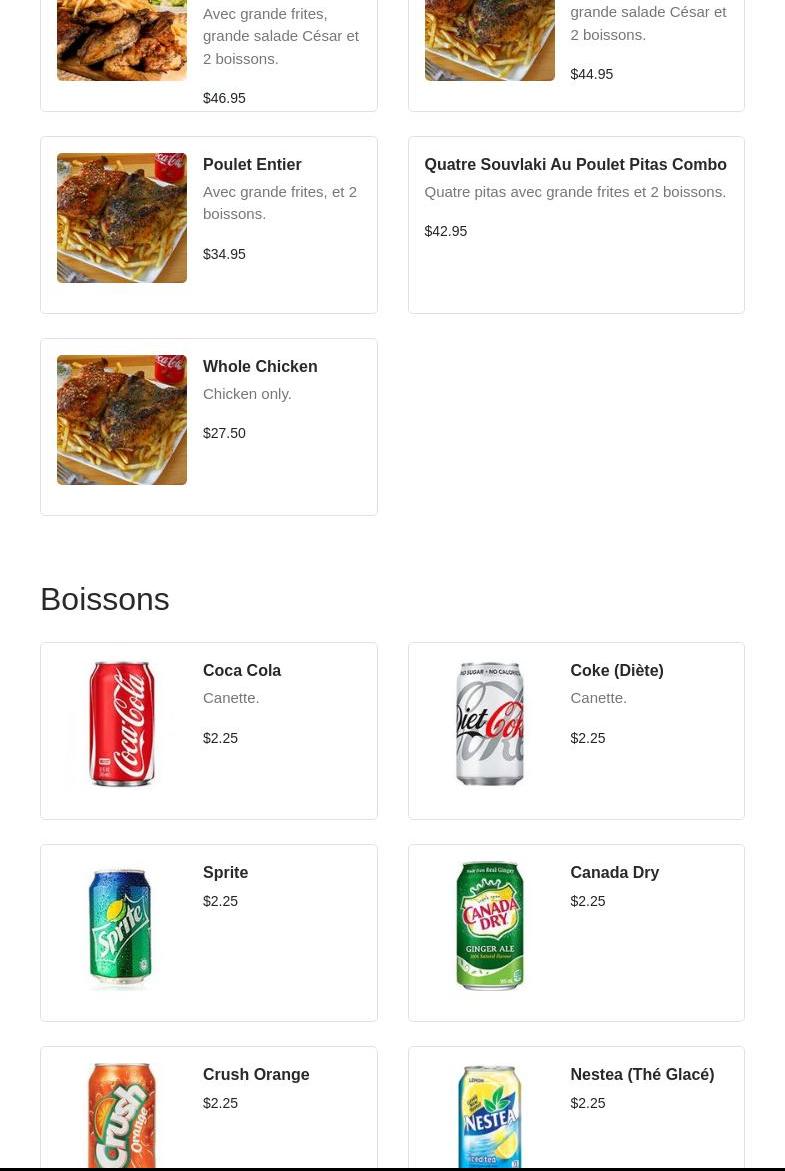Choose the Coca Cola canette

pos(208,730)
